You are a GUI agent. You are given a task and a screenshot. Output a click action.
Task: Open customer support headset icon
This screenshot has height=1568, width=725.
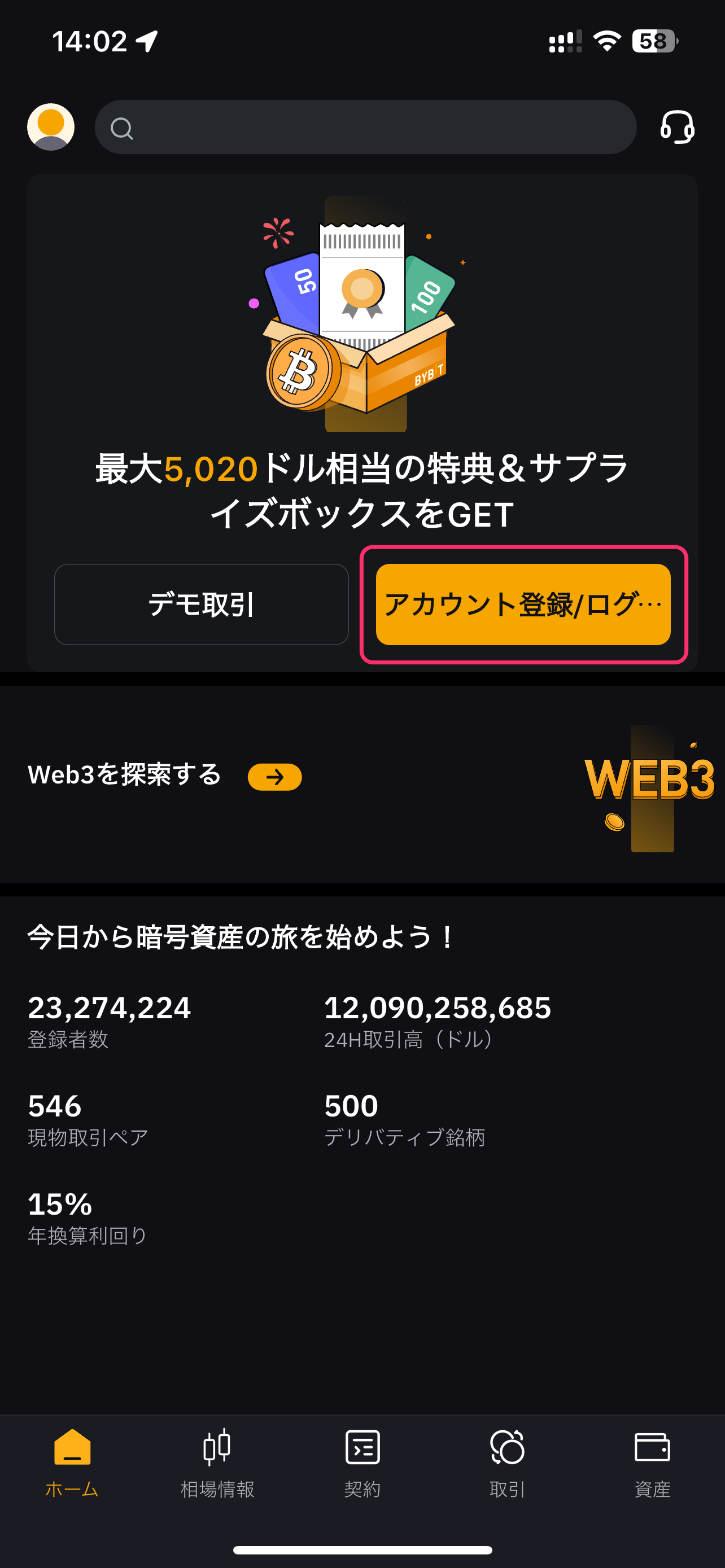(677, 126)
